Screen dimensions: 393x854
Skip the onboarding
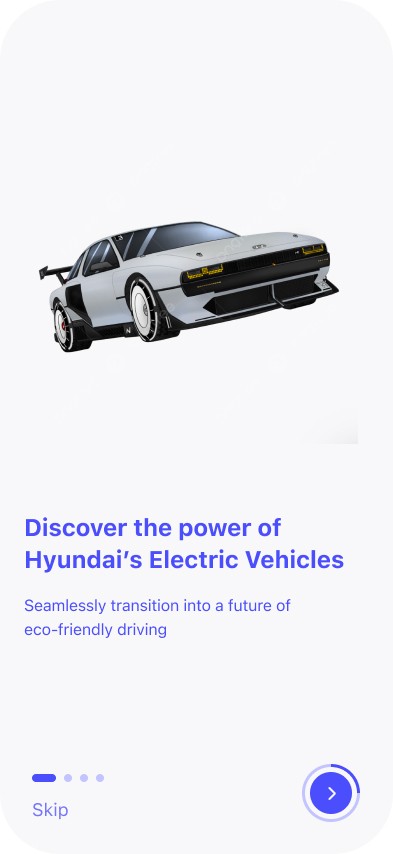(x=50, y=810)
